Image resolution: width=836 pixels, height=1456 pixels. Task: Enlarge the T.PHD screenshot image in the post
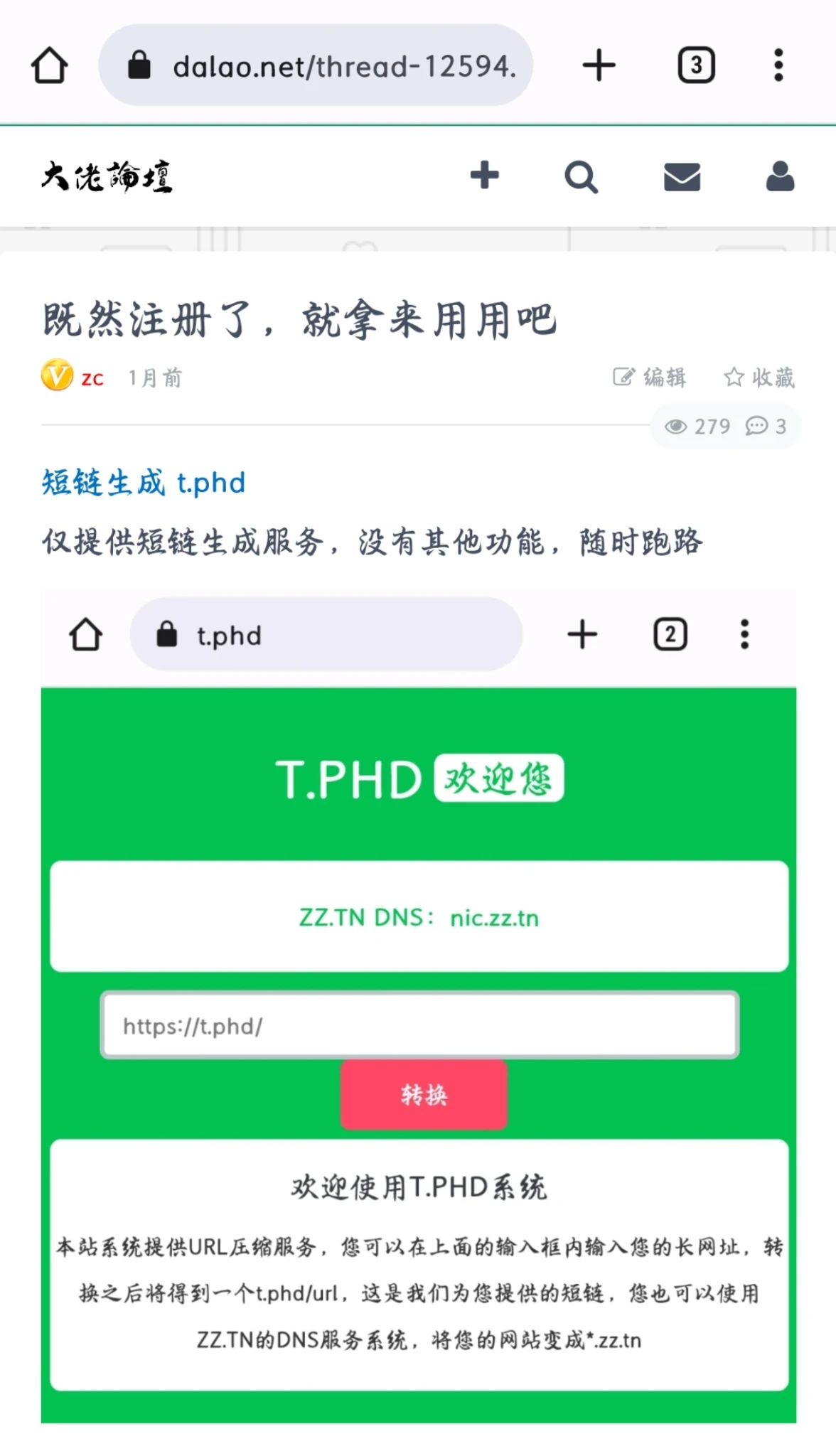click(x=419, y=1006)
